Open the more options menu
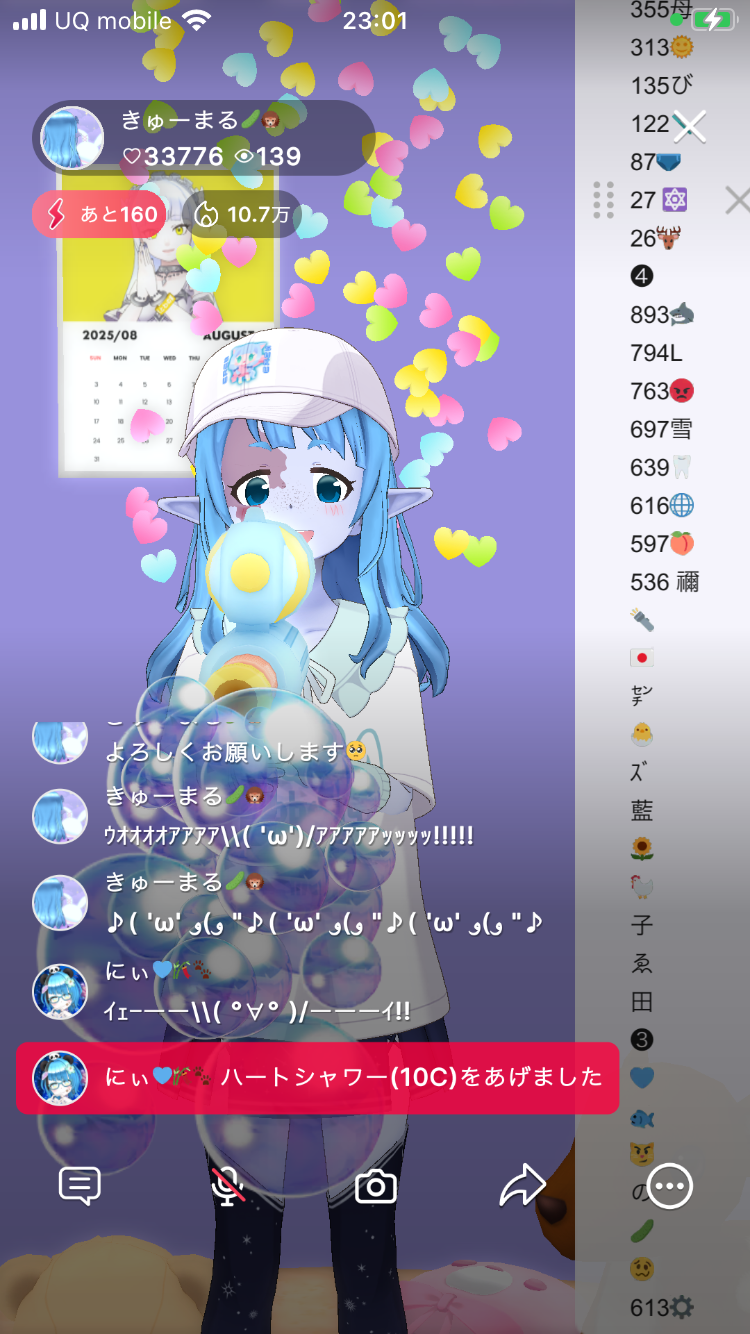750x1334 pixels. 669,1187
